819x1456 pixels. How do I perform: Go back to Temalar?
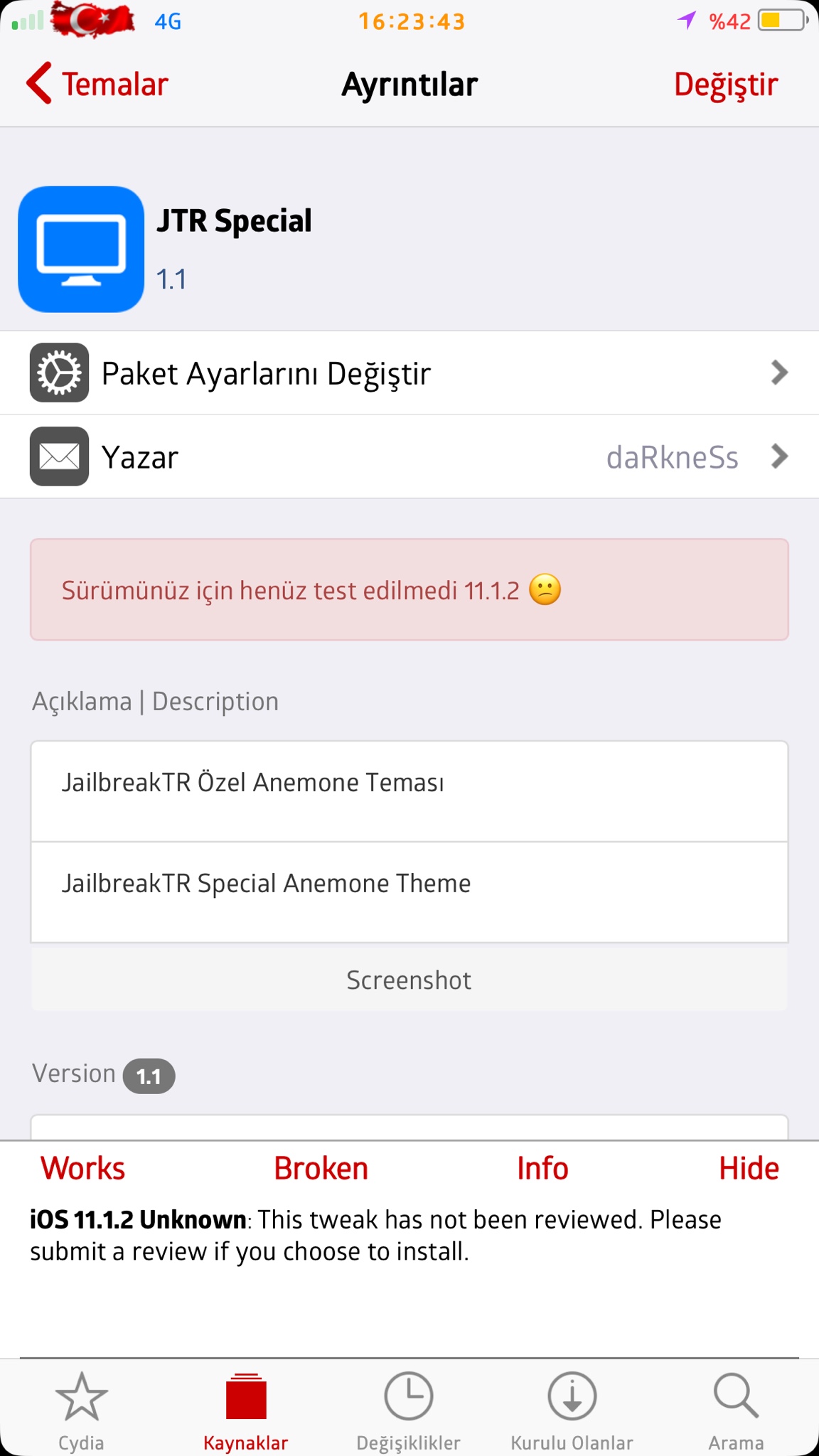[x=97, y=84]
